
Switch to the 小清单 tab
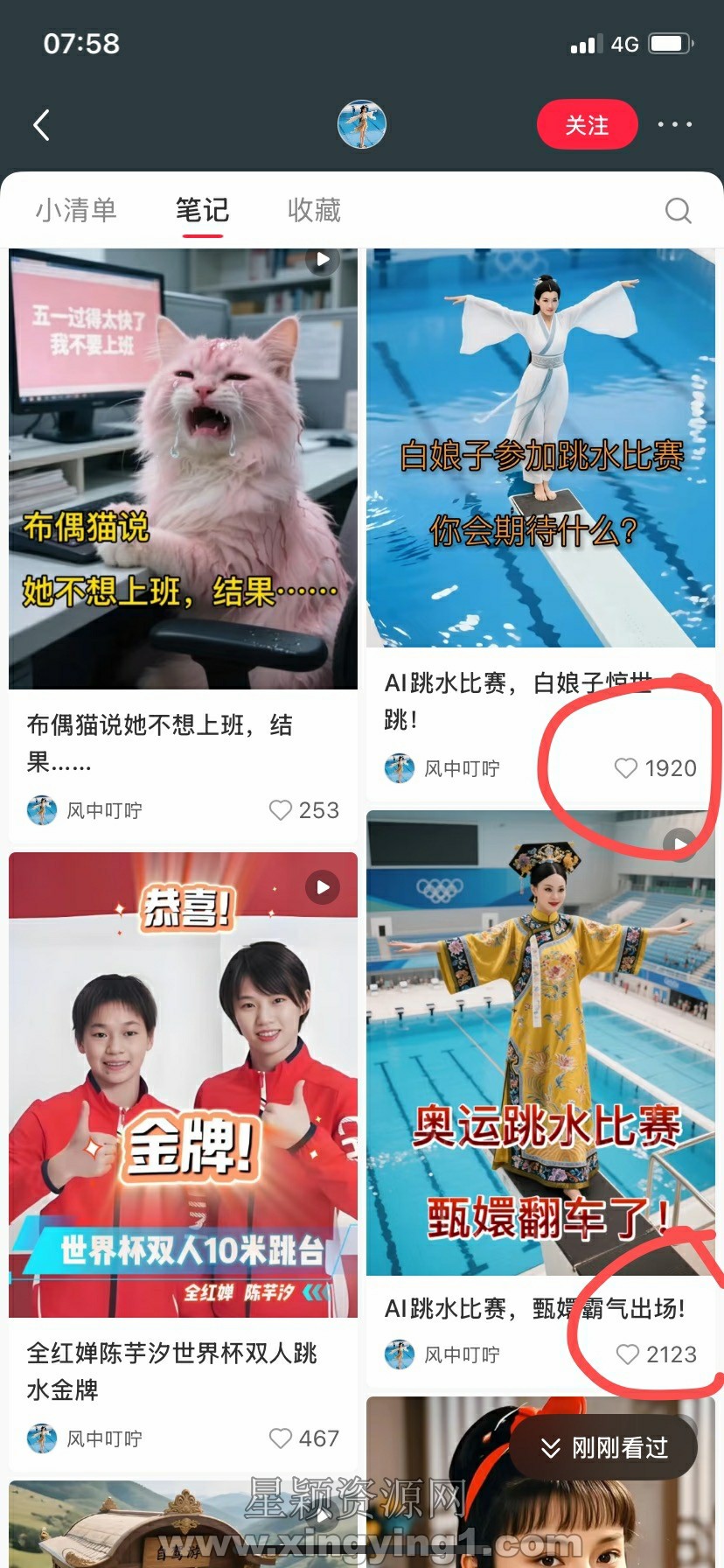tap(76, 210)
